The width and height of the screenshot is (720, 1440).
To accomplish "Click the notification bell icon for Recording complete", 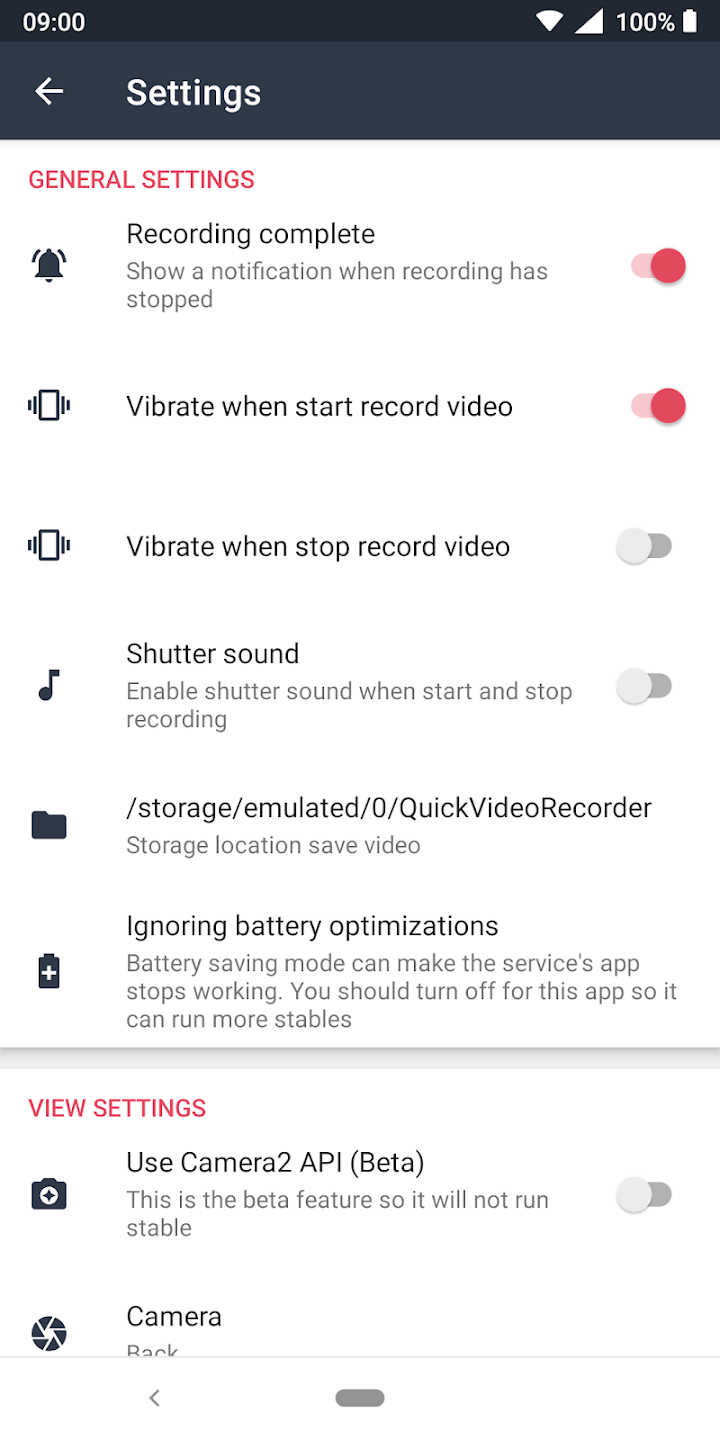I will tap(47, 265).
